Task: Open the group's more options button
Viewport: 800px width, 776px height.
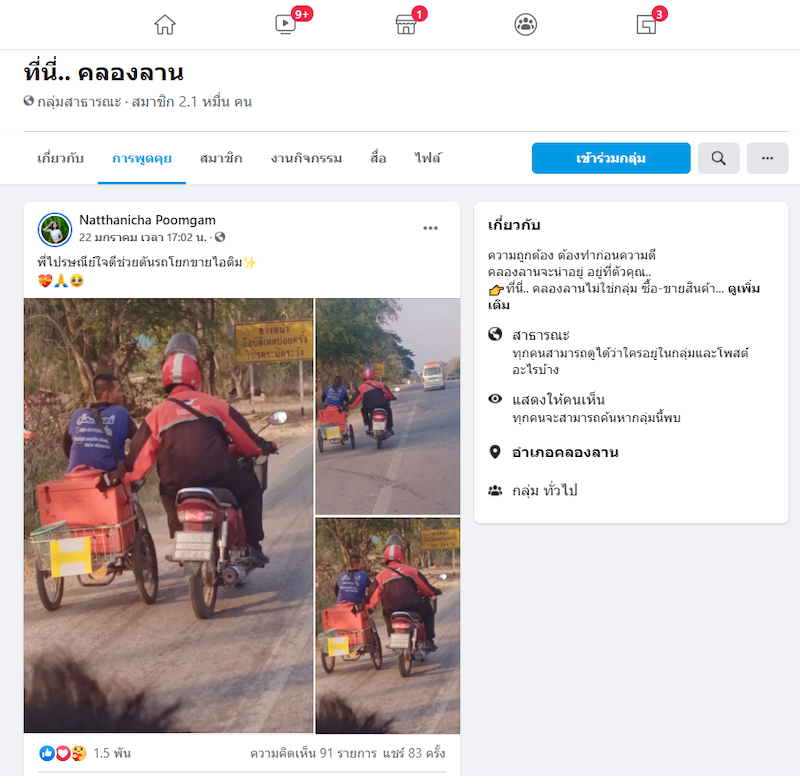Action: click(x=767, y=158)
